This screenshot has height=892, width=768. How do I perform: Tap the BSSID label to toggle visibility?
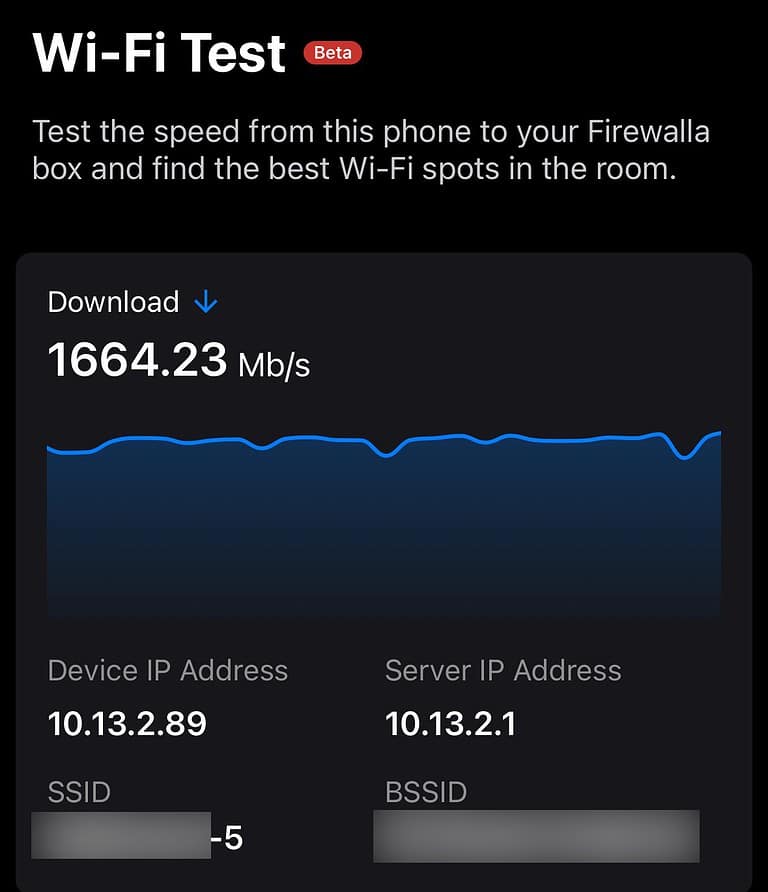(425, 792)
